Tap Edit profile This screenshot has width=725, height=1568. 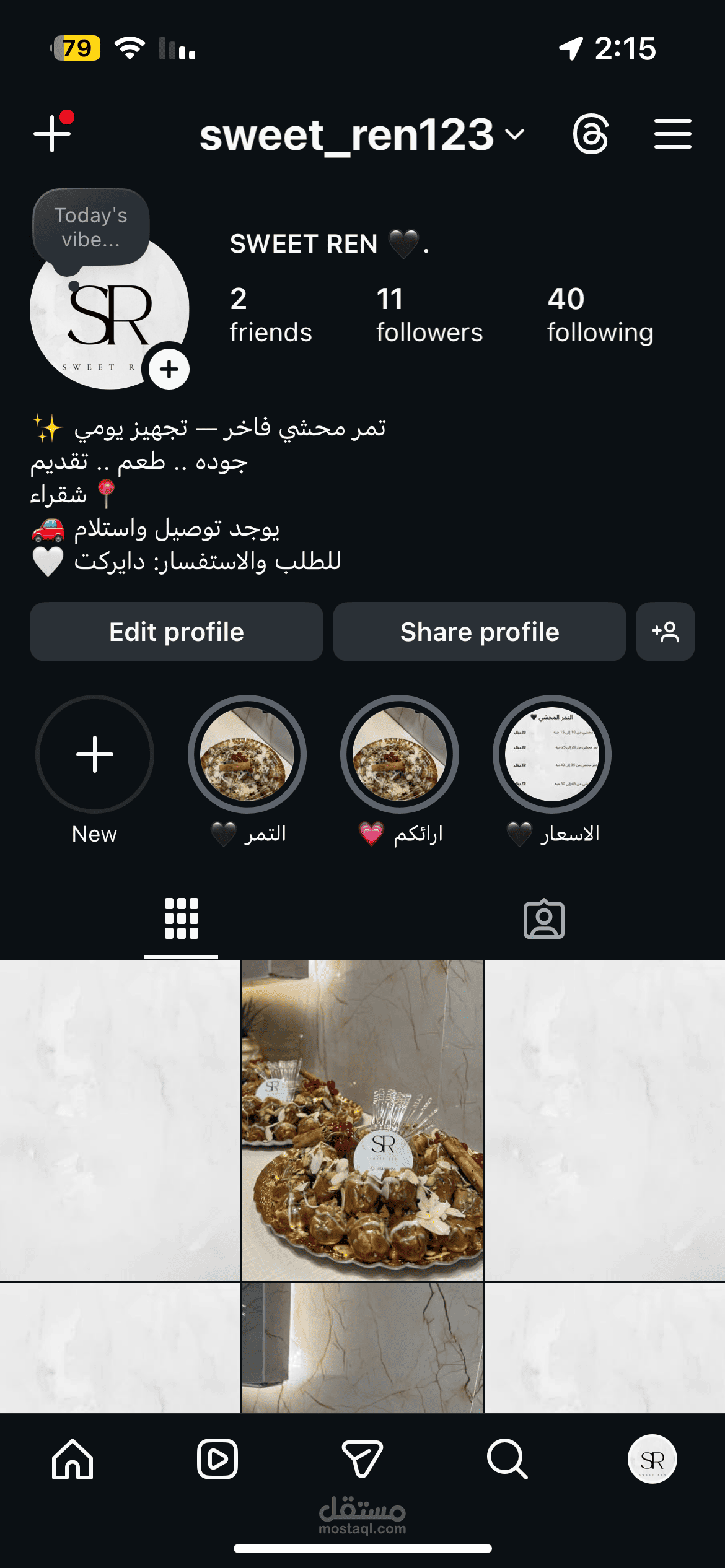tap(177, 632)
